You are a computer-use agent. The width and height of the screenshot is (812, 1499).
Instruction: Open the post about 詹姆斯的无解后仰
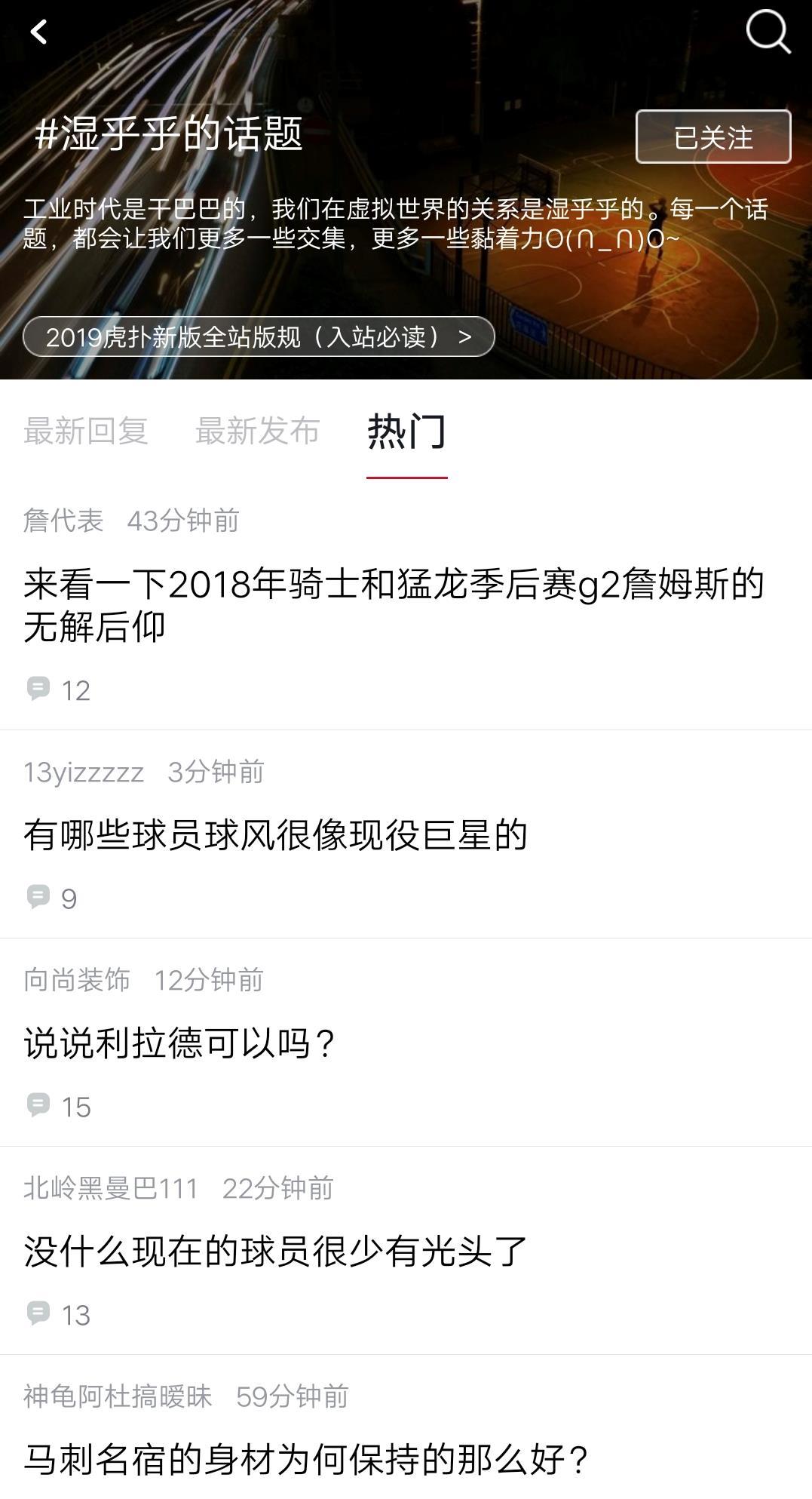pos(394,605)
